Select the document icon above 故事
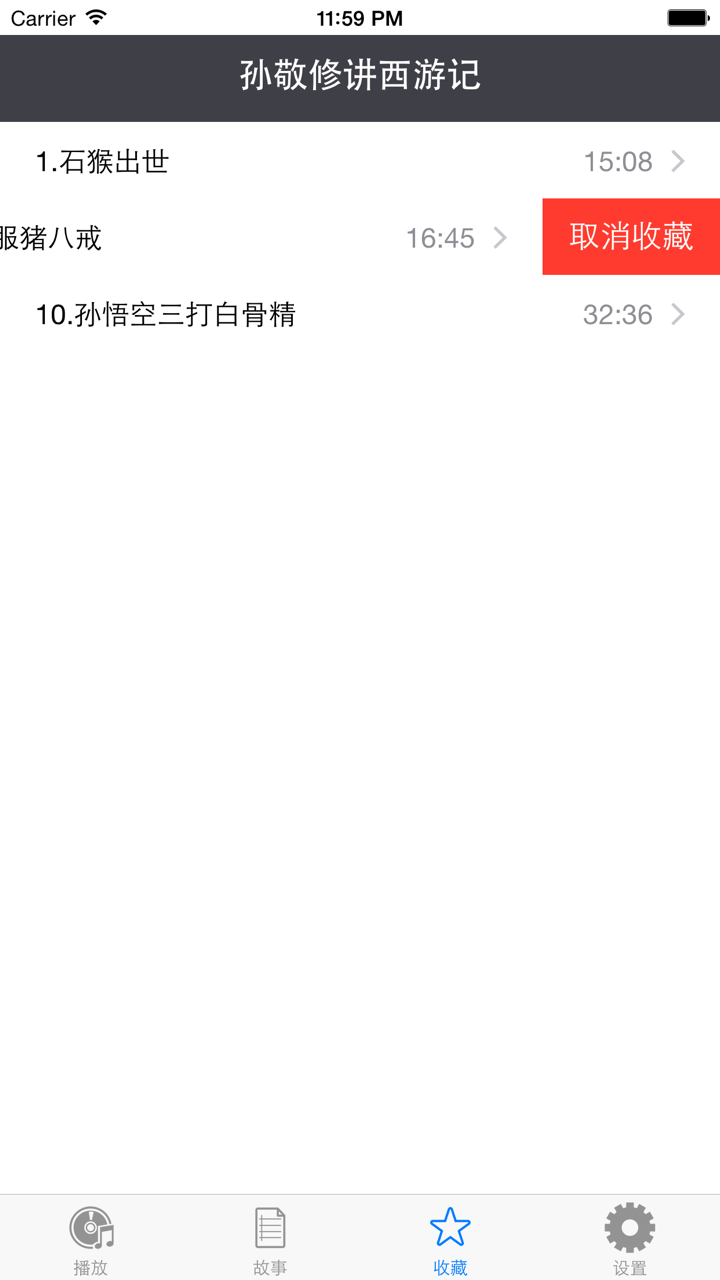 point(270,1226)
